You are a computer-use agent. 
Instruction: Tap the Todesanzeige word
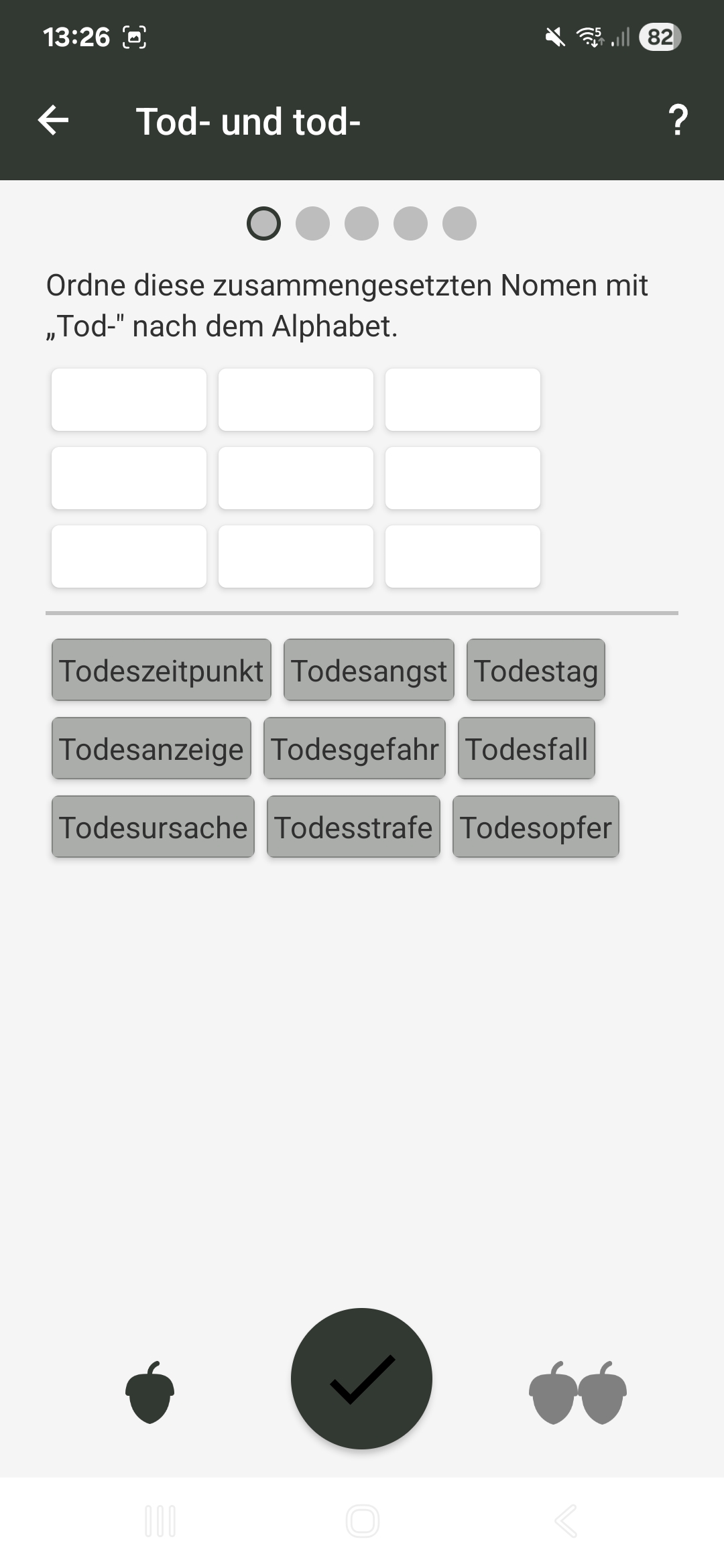click(152, 748)
